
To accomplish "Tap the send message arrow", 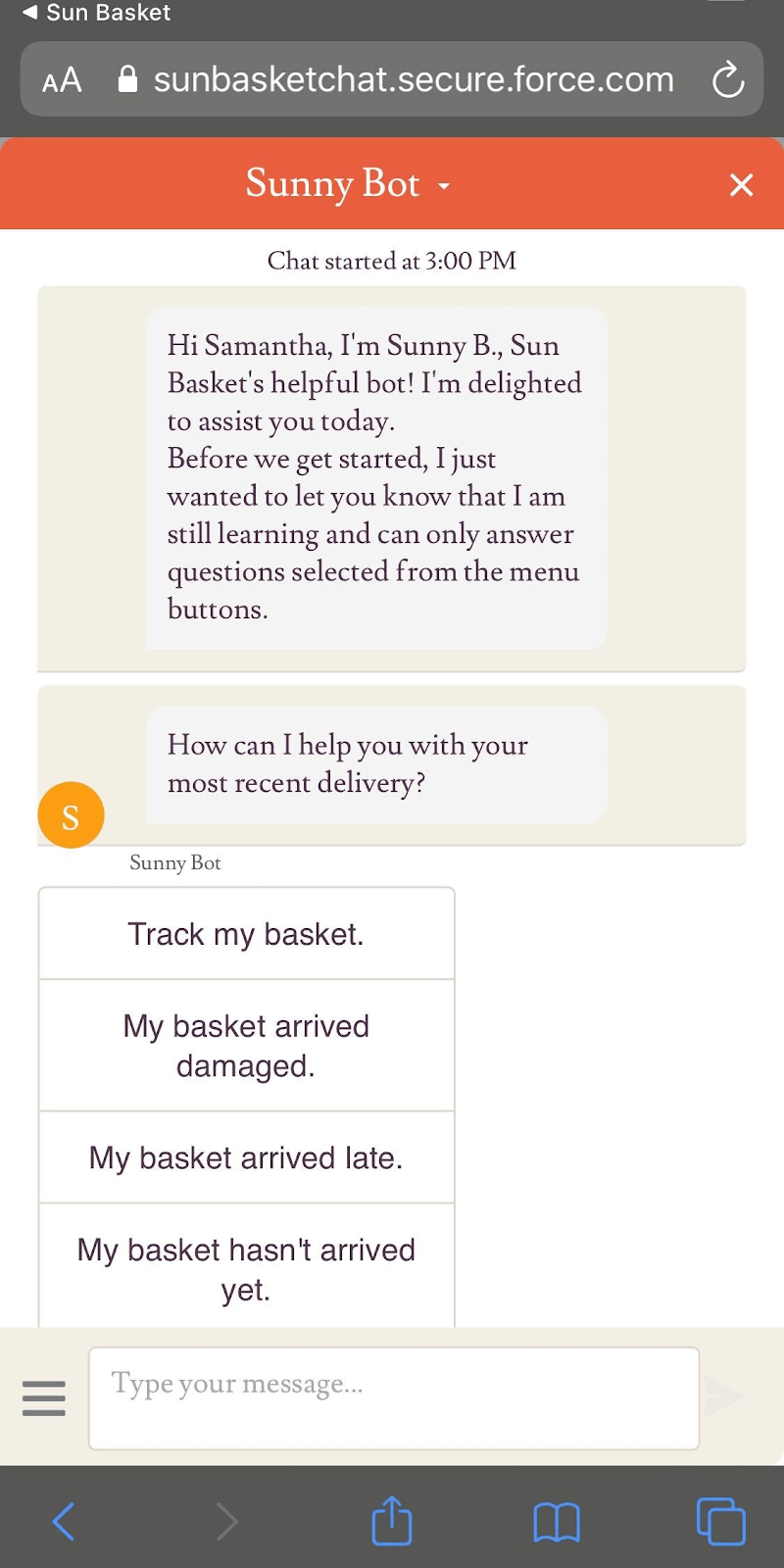I will click(724, 1397).
